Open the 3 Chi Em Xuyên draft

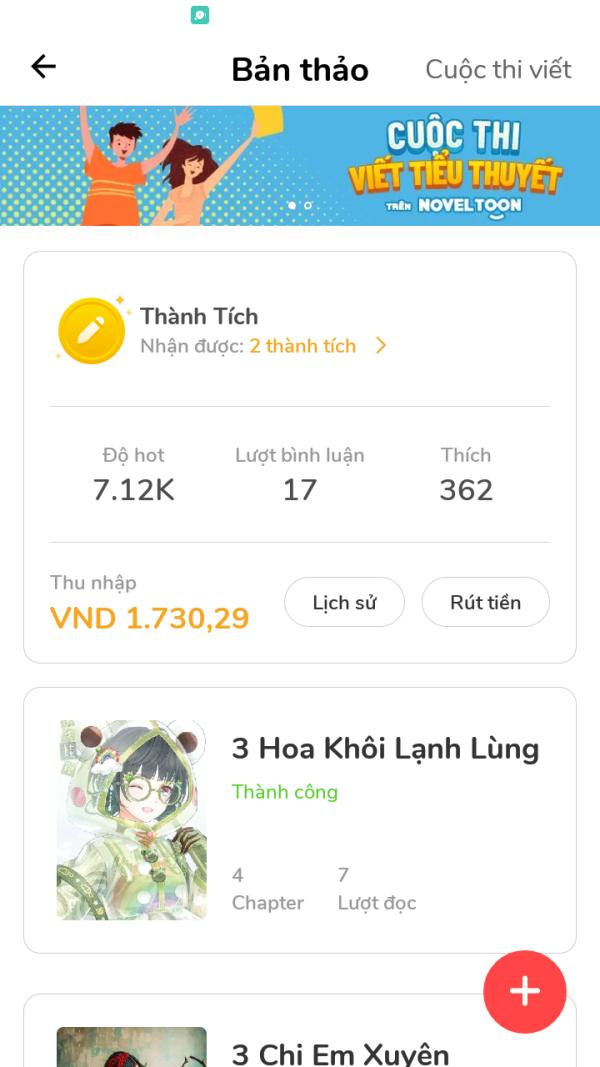pyautogui.click(x=340, y=1052)
